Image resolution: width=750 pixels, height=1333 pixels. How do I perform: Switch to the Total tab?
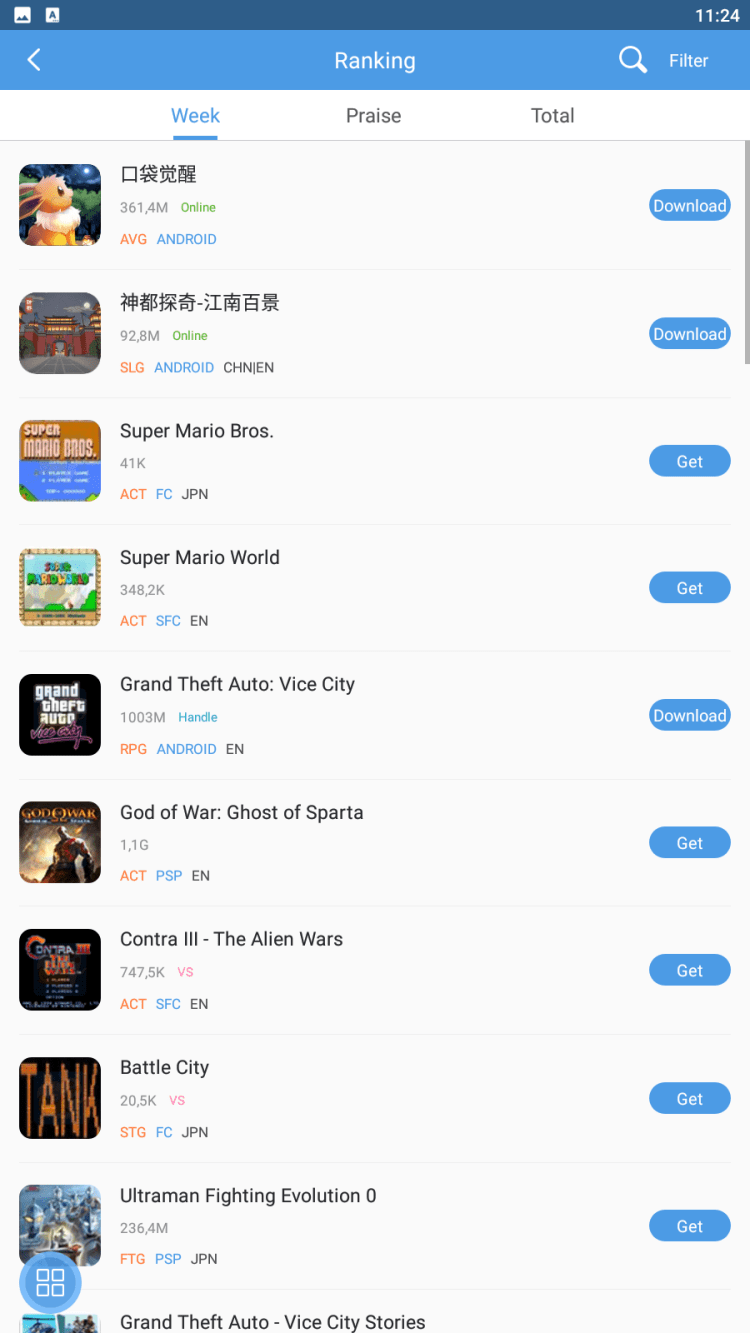tap(552, 116)
